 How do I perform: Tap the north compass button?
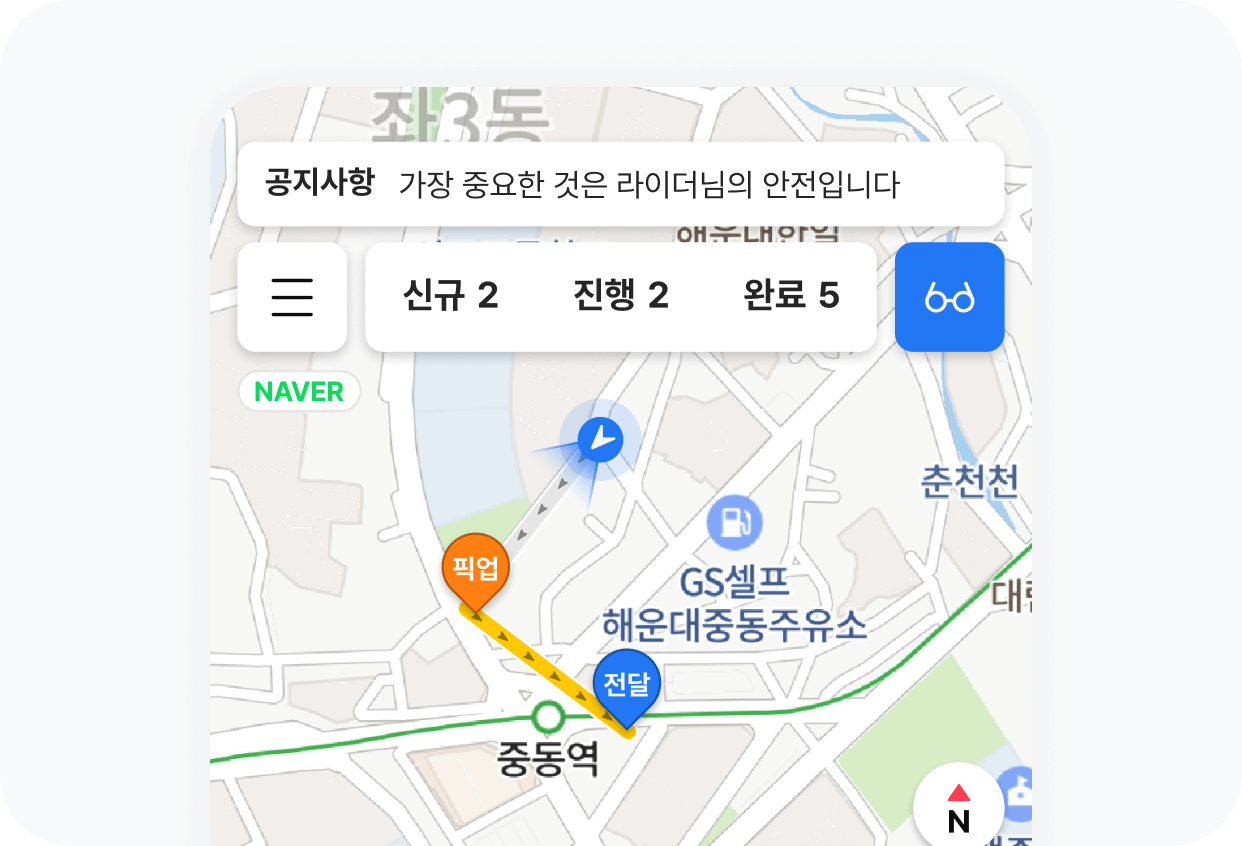click(x=958, y=810)
